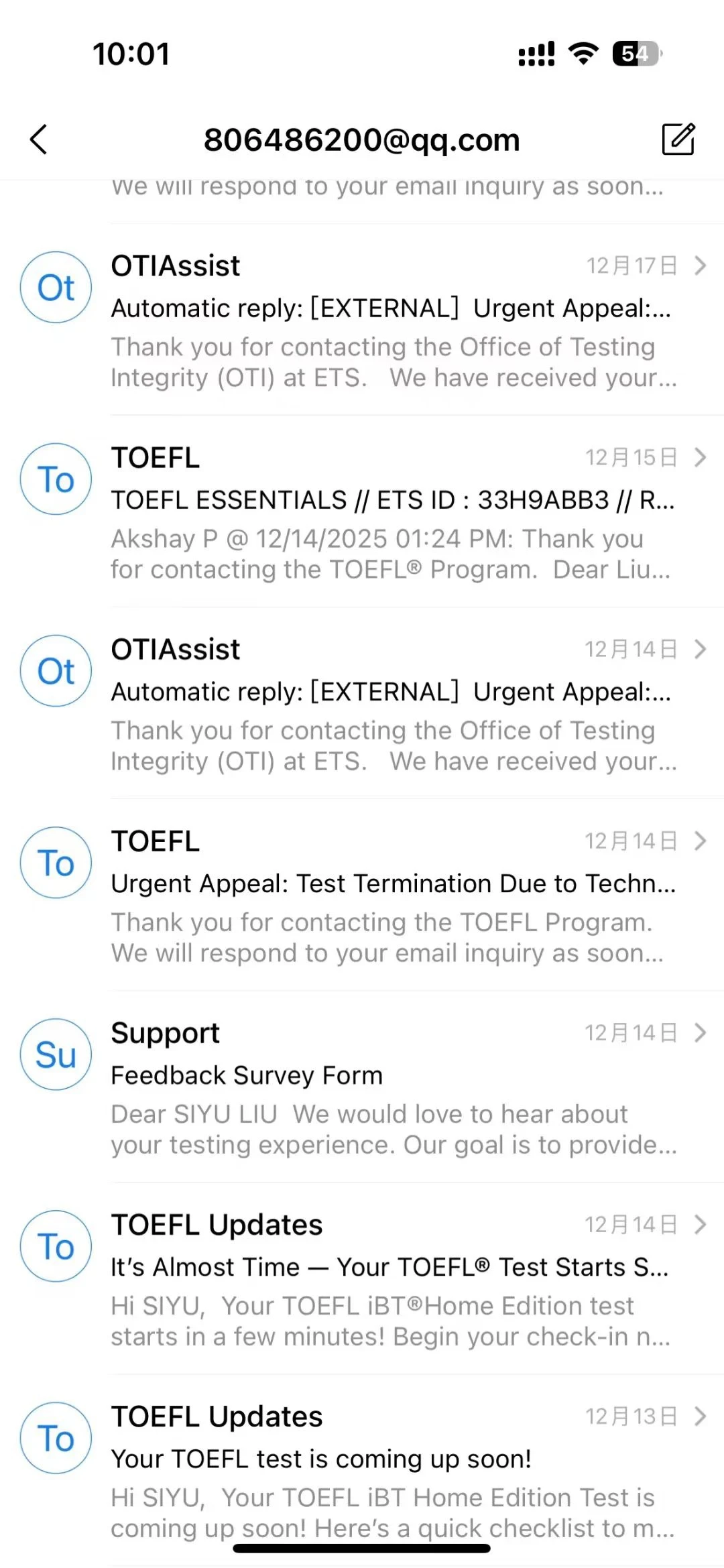Open TOEFL Urgent Appeal Test Termination email
This screenshot has height=1568, width=724.
point(362,895)
